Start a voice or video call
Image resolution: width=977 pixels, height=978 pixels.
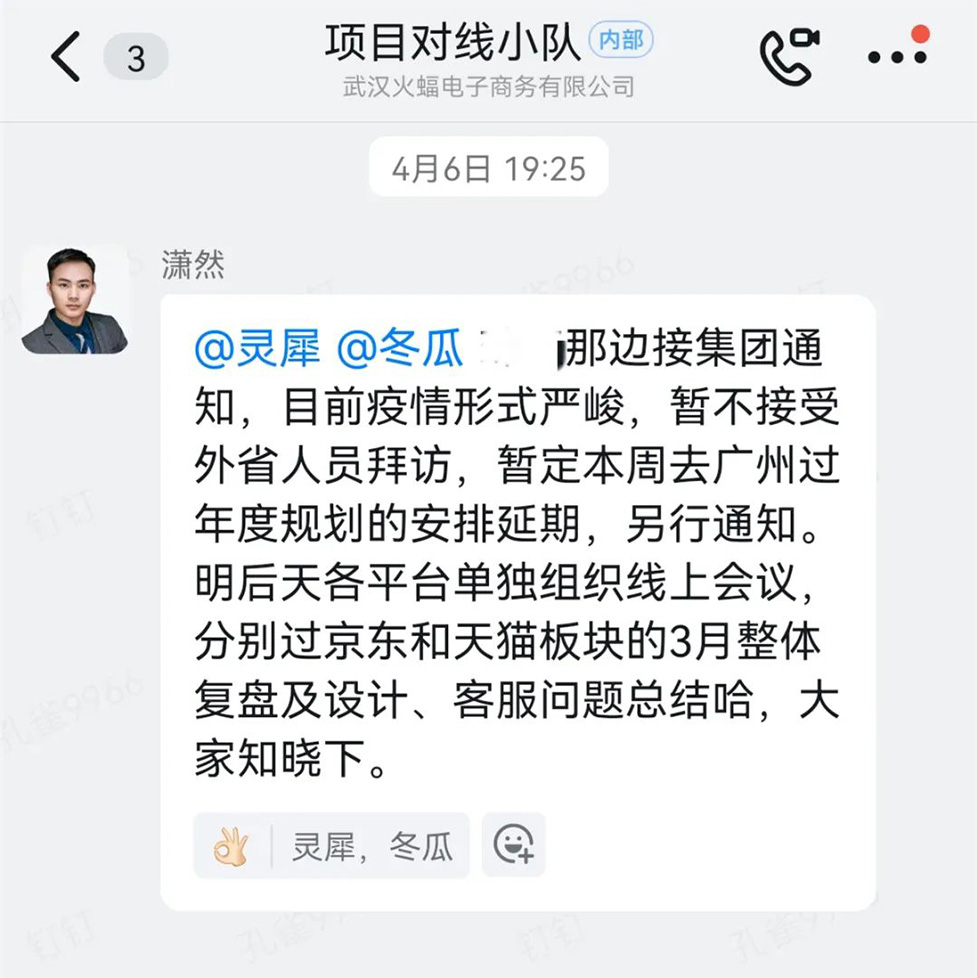pyautogui.click(x=789, y=56)
